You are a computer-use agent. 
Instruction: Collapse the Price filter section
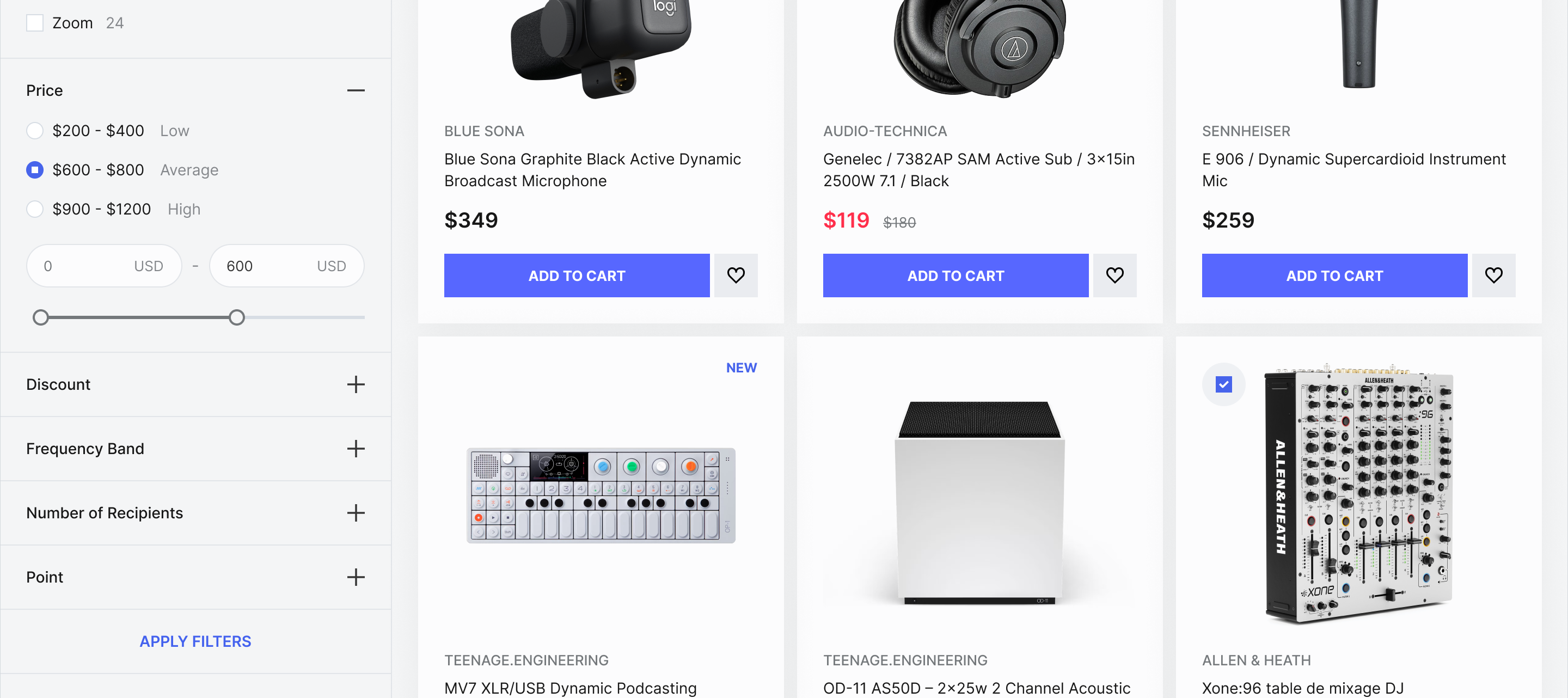(356, 91)
